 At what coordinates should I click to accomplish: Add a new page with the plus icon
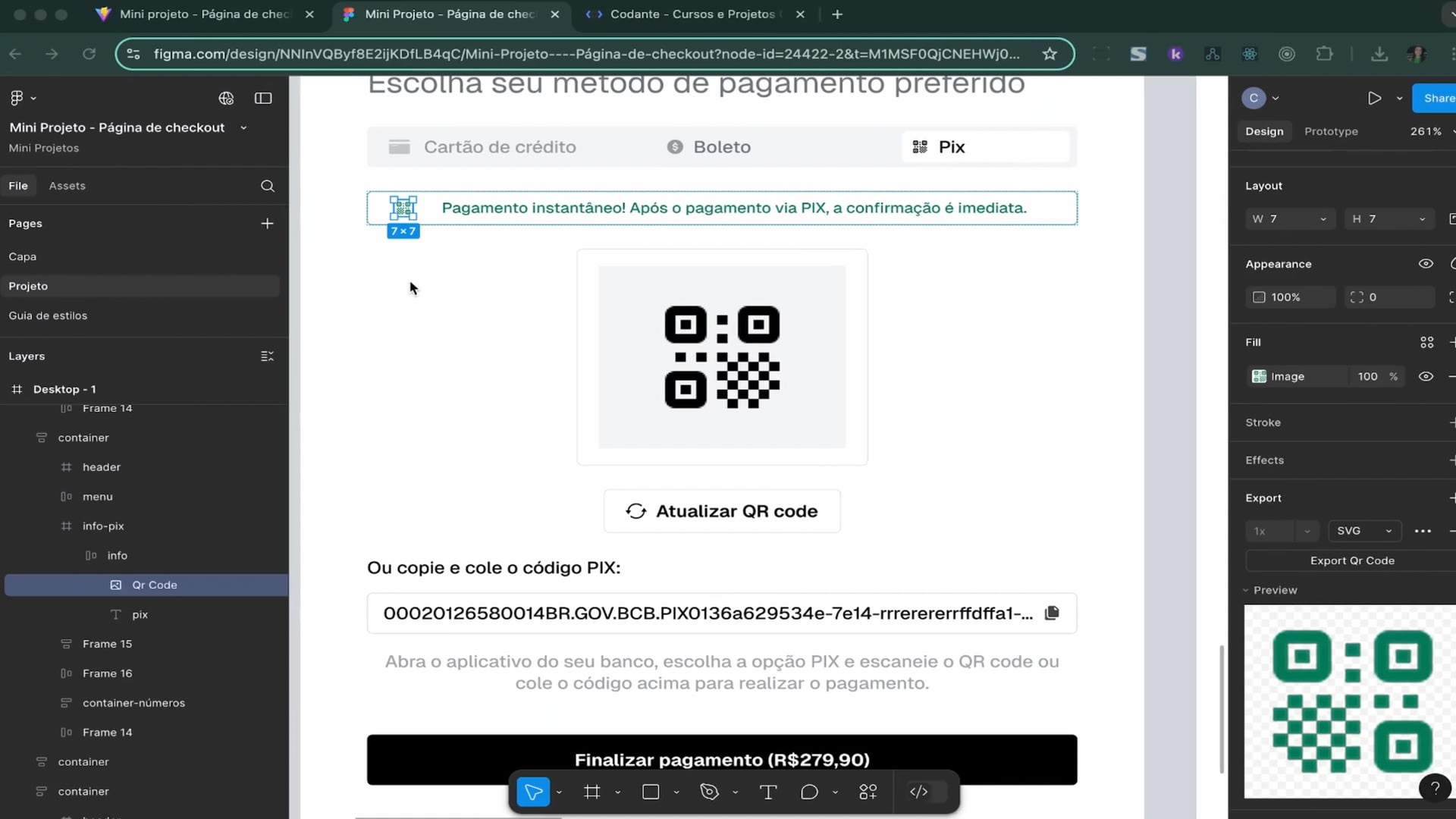pos(267,224)
